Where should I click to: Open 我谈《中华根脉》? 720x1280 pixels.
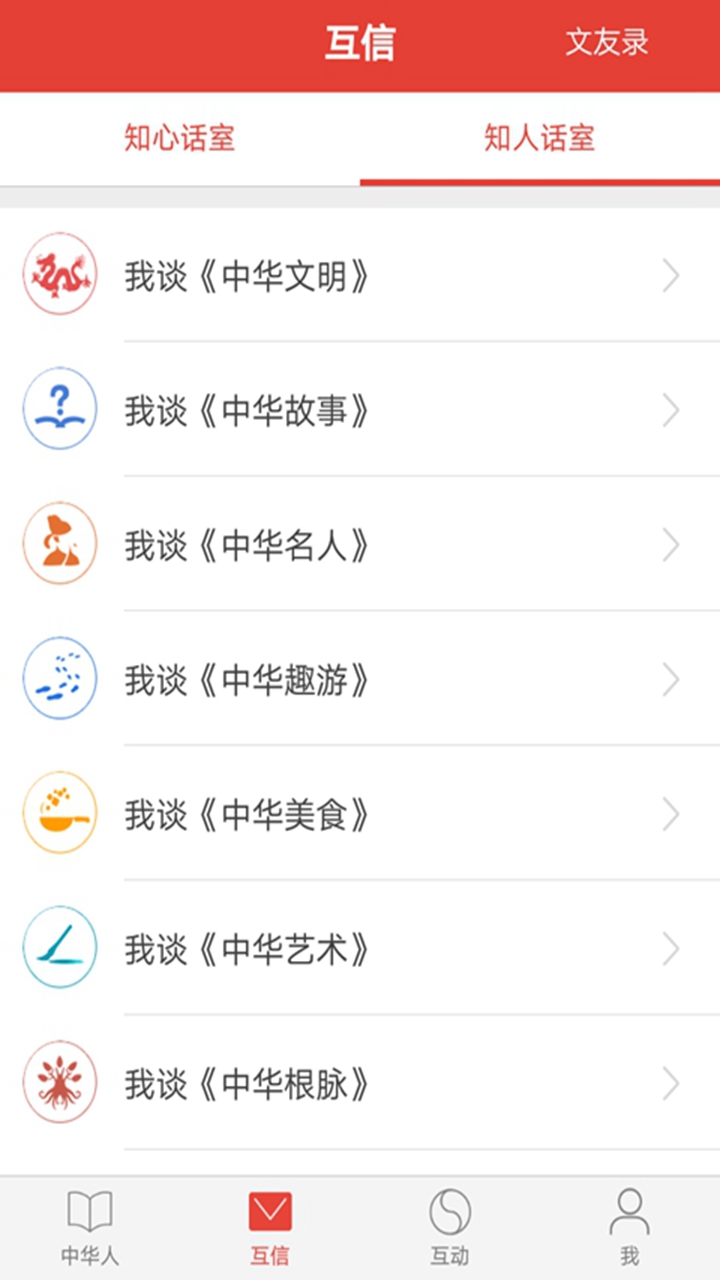coord(360,1083)
